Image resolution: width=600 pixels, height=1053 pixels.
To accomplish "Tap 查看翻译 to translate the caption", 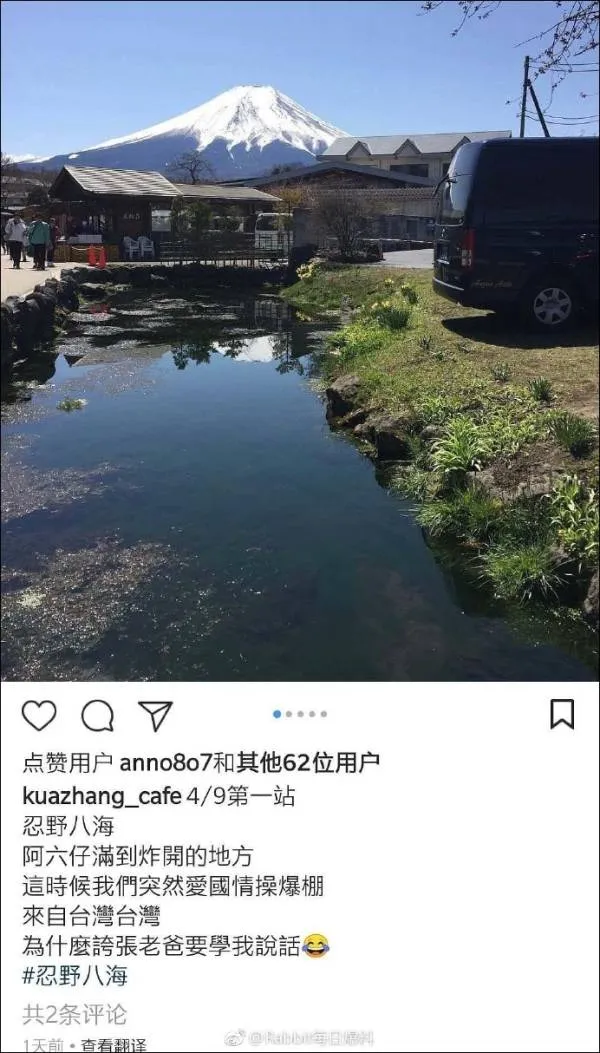I will click(114, 1045).
